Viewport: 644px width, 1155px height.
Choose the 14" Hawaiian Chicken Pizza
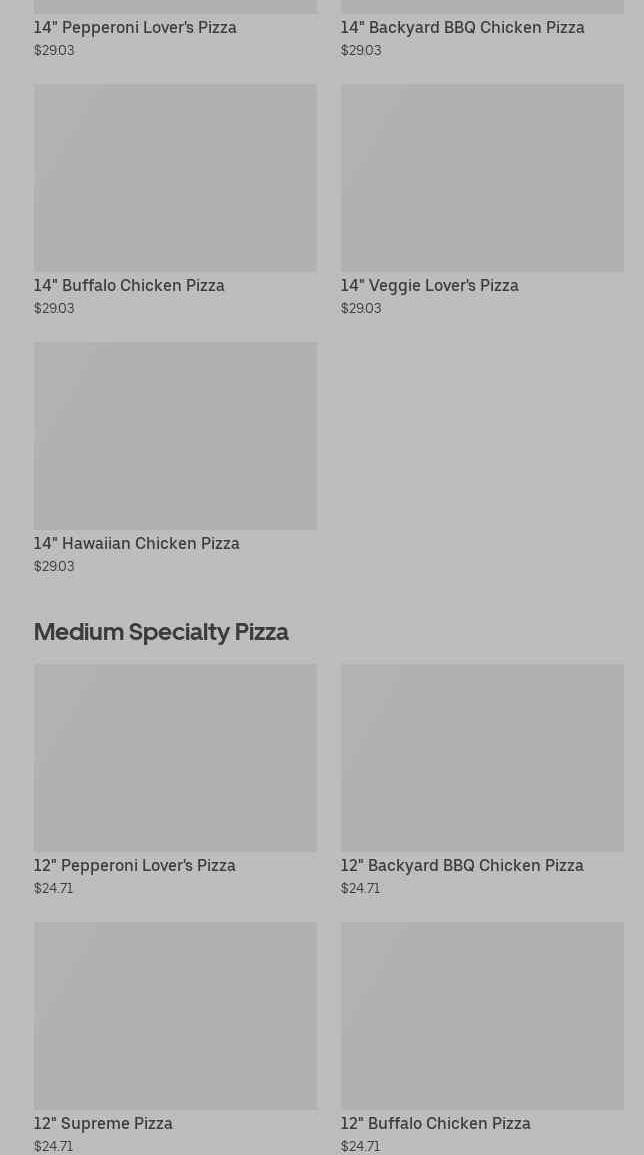175,458
